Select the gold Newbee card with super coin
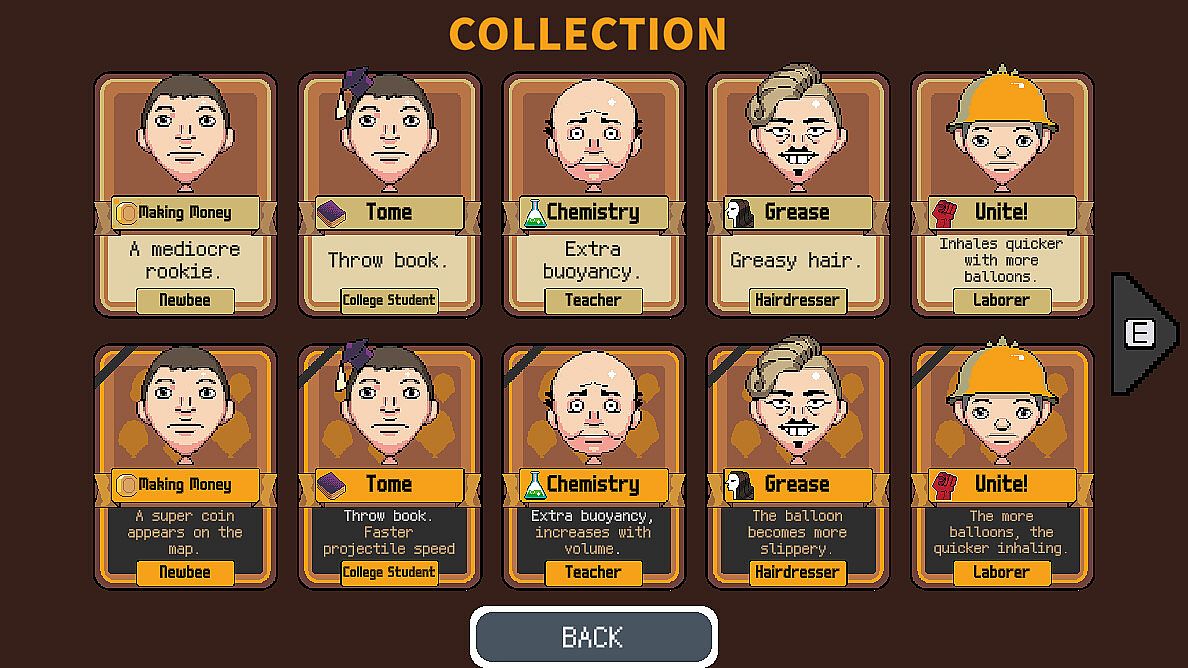 185,467
